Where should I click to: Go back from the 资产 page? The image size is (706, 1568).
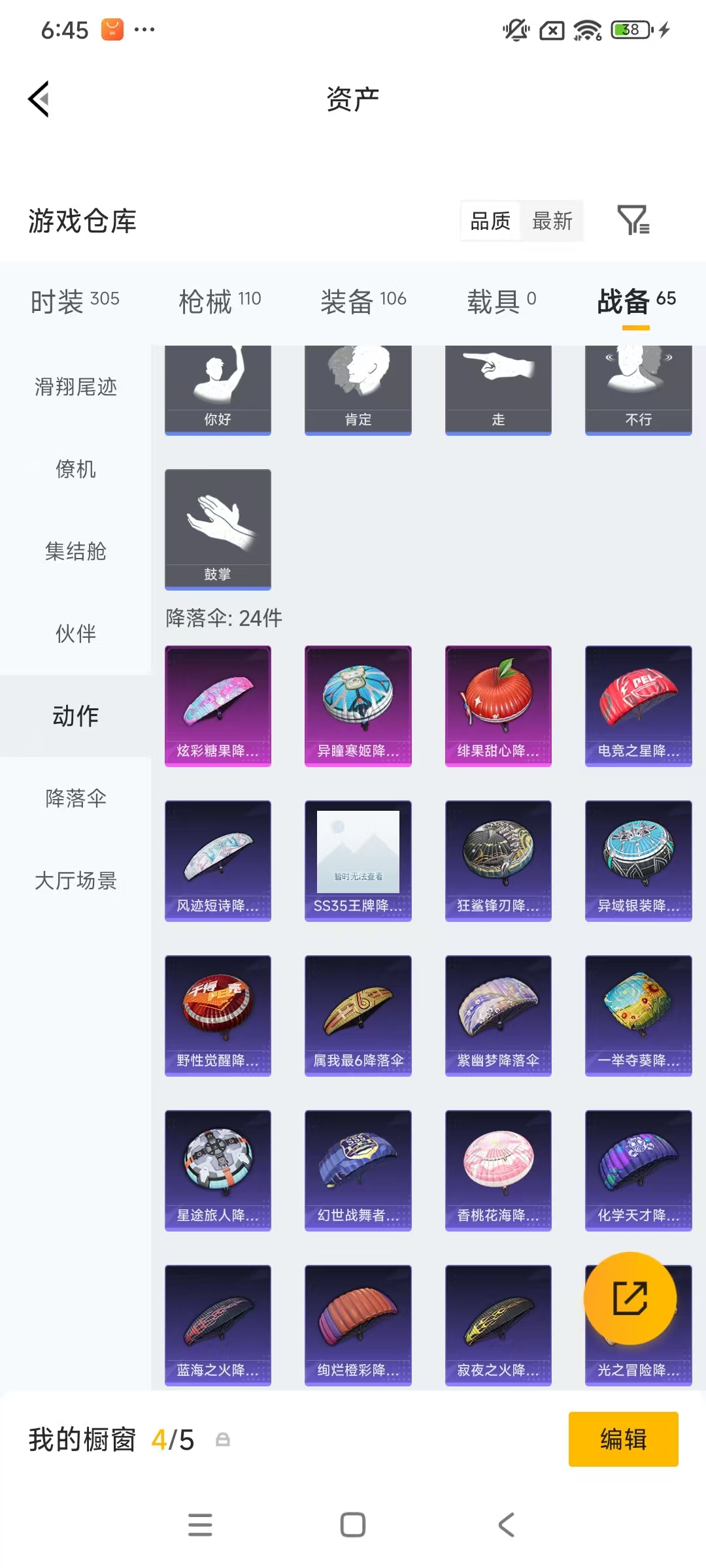tap(39, 99)
